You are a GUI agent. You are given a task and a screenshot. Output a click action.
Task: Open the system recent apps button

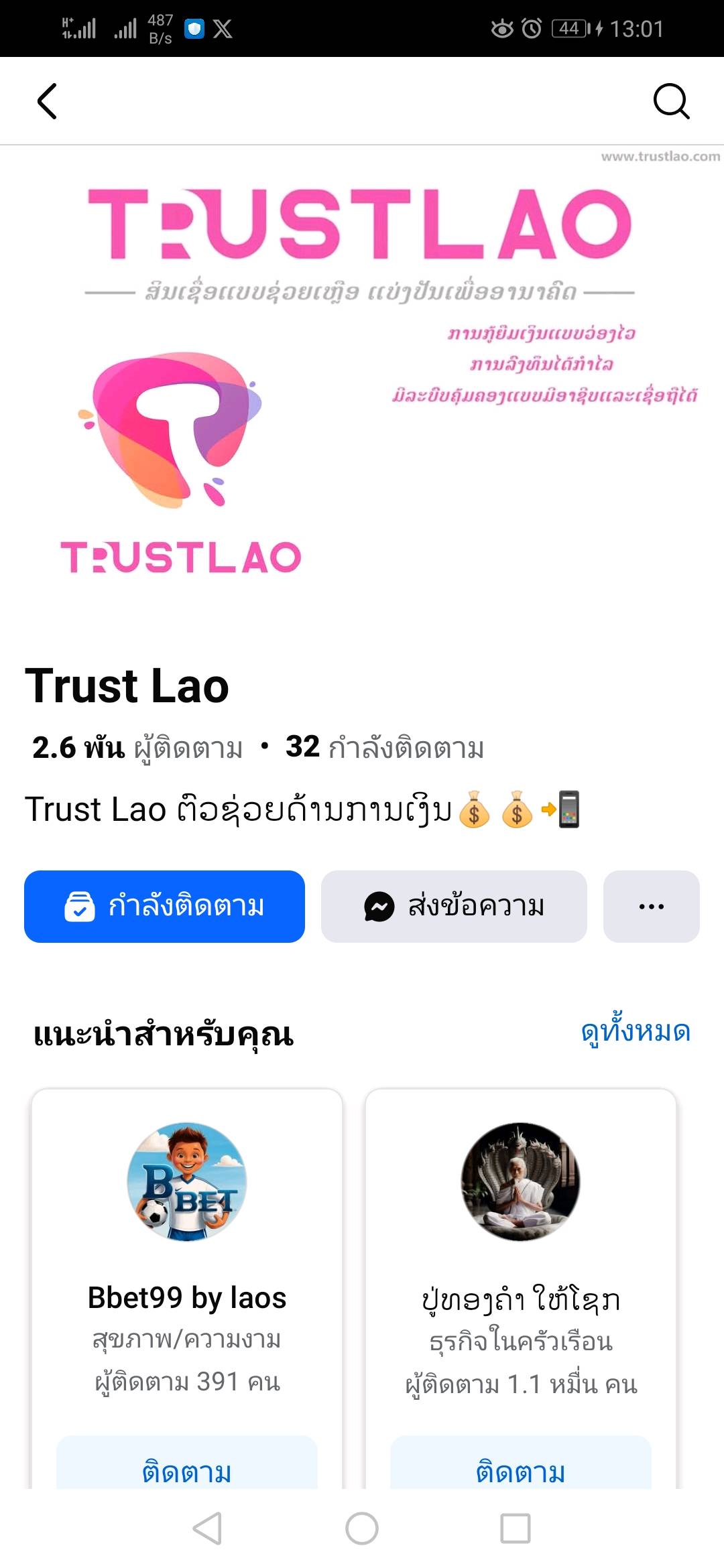pyautogui.click(x=515, y=1528)
